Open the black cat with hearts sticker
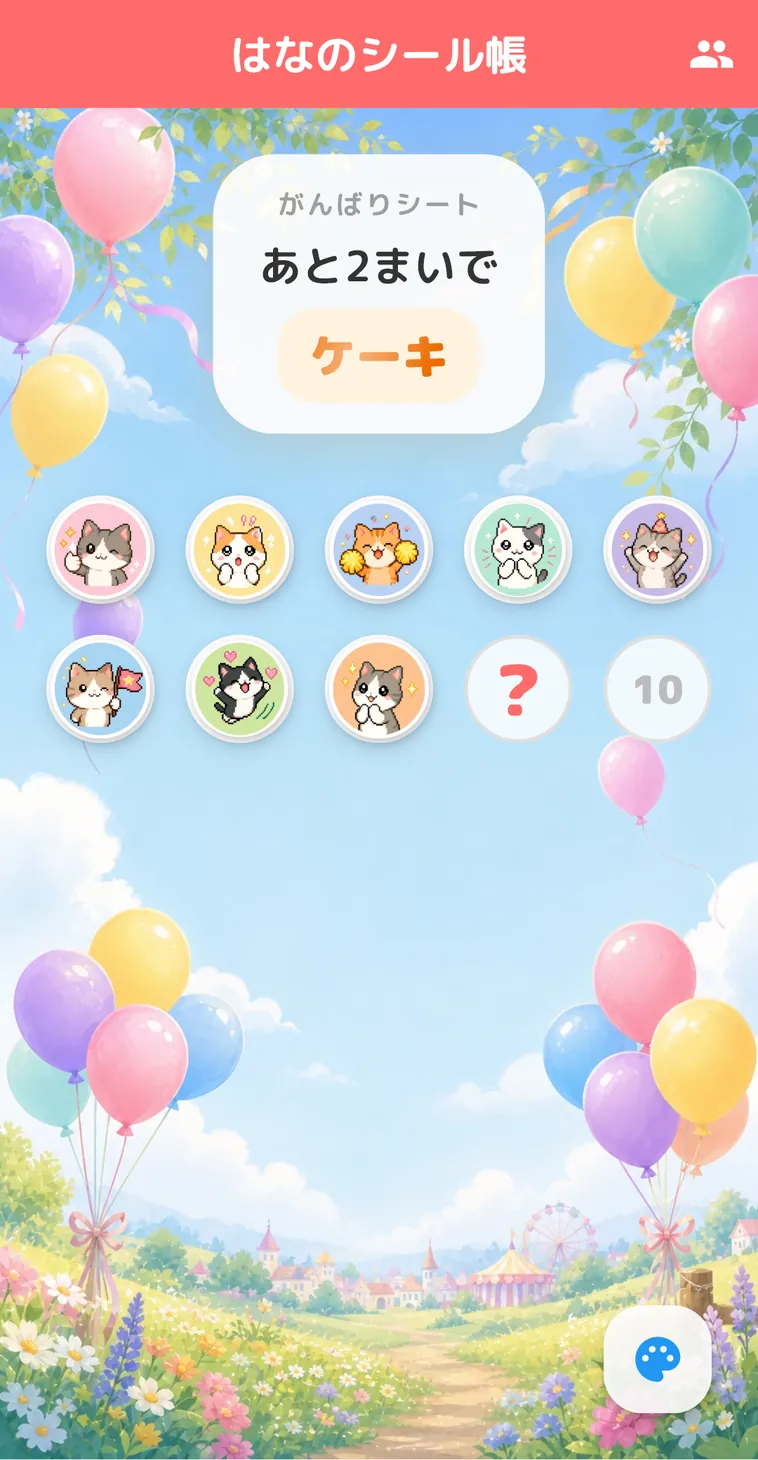Image resolution: width=758 pixels, height=1460 pixels. [239, 689]
